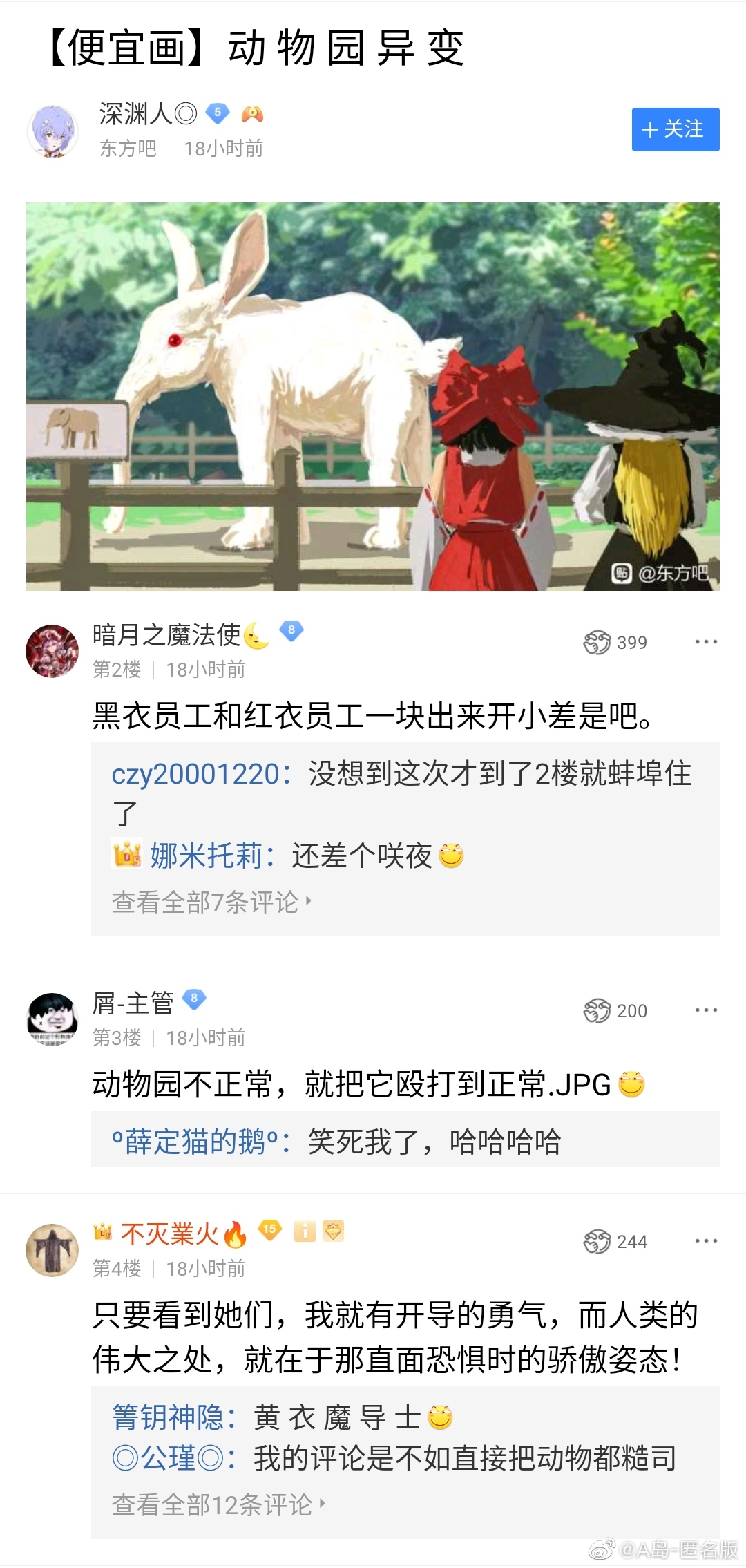Open 屑-主管's avatar

click(x=52, y=1019)
